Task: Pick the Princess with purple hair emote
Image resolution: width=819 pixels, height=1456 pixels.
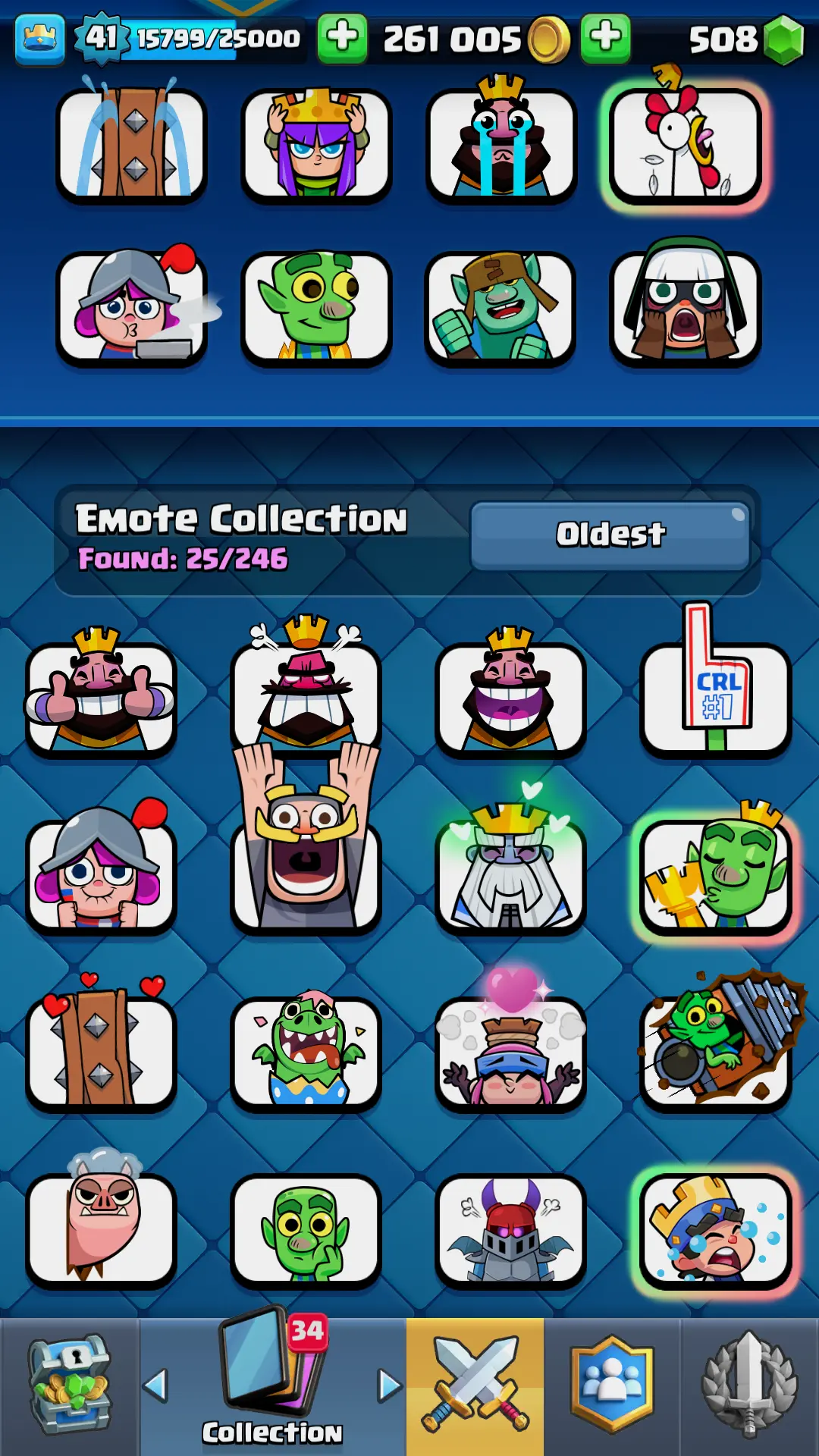Action: [x=316, y=146]
